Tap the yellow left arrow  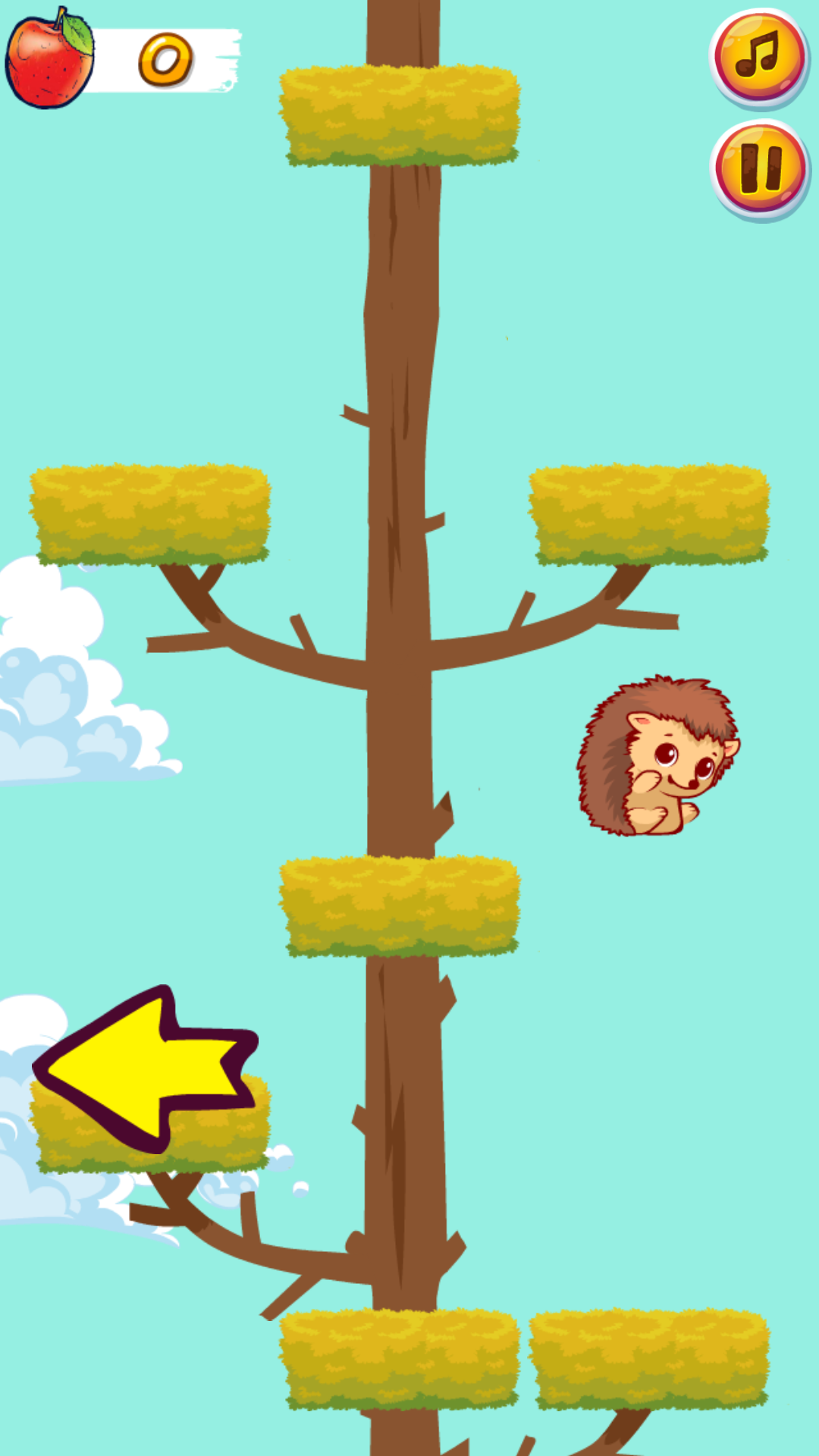click(x=144, y=1069)
